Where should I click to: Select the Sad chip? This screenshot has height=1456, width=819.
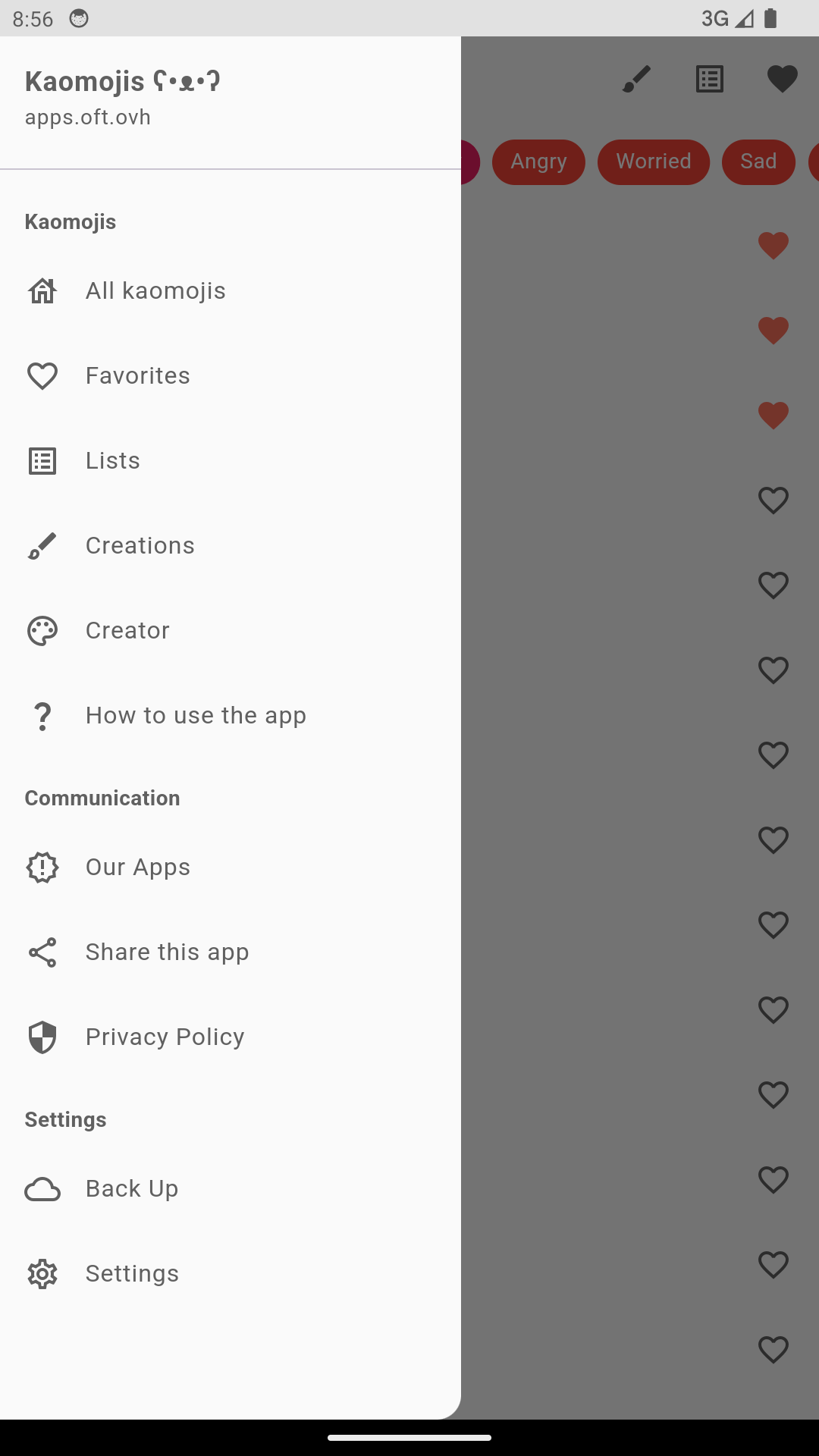coord(758,162)
